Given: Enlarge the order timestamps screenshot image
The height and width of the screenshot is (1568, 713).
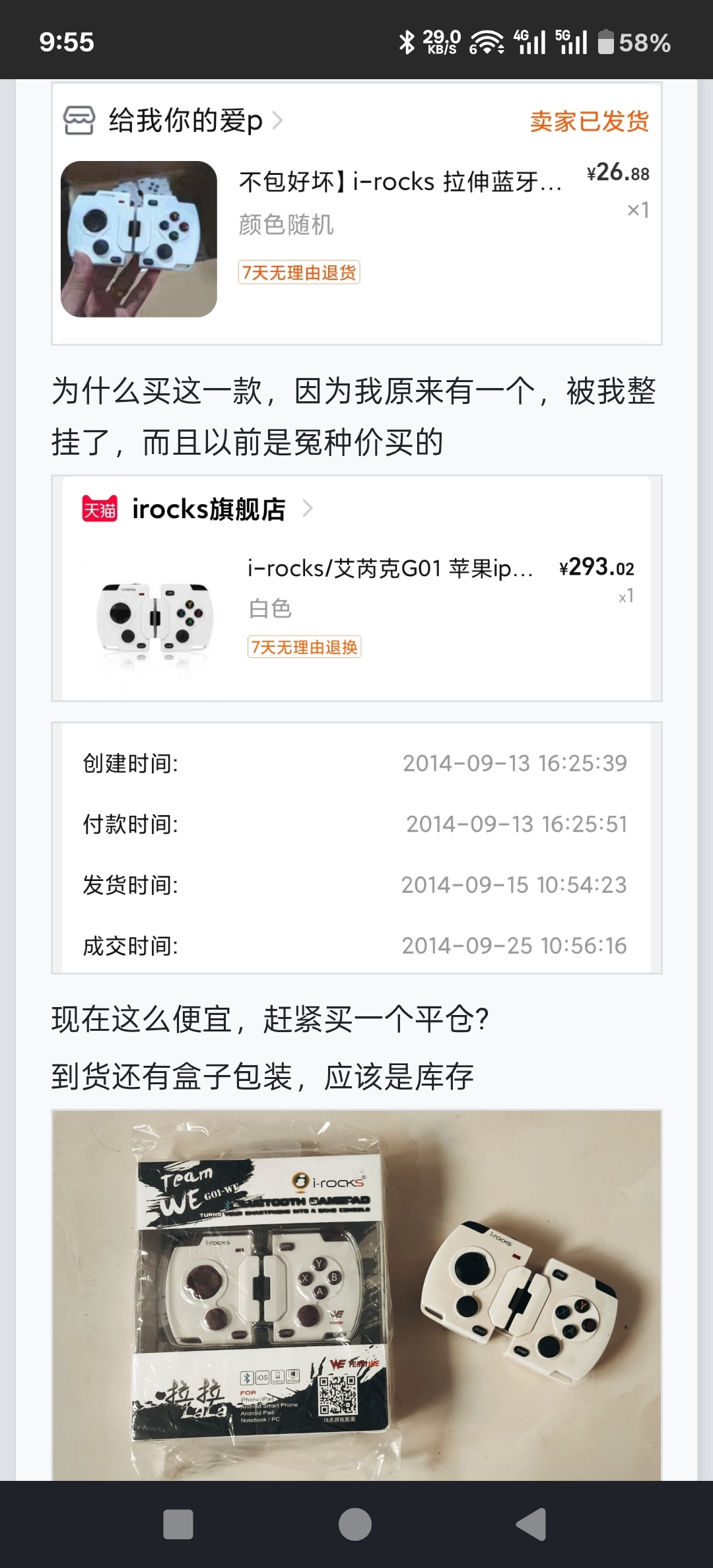Looking at the screenshot, I should [x=356, y=848].
